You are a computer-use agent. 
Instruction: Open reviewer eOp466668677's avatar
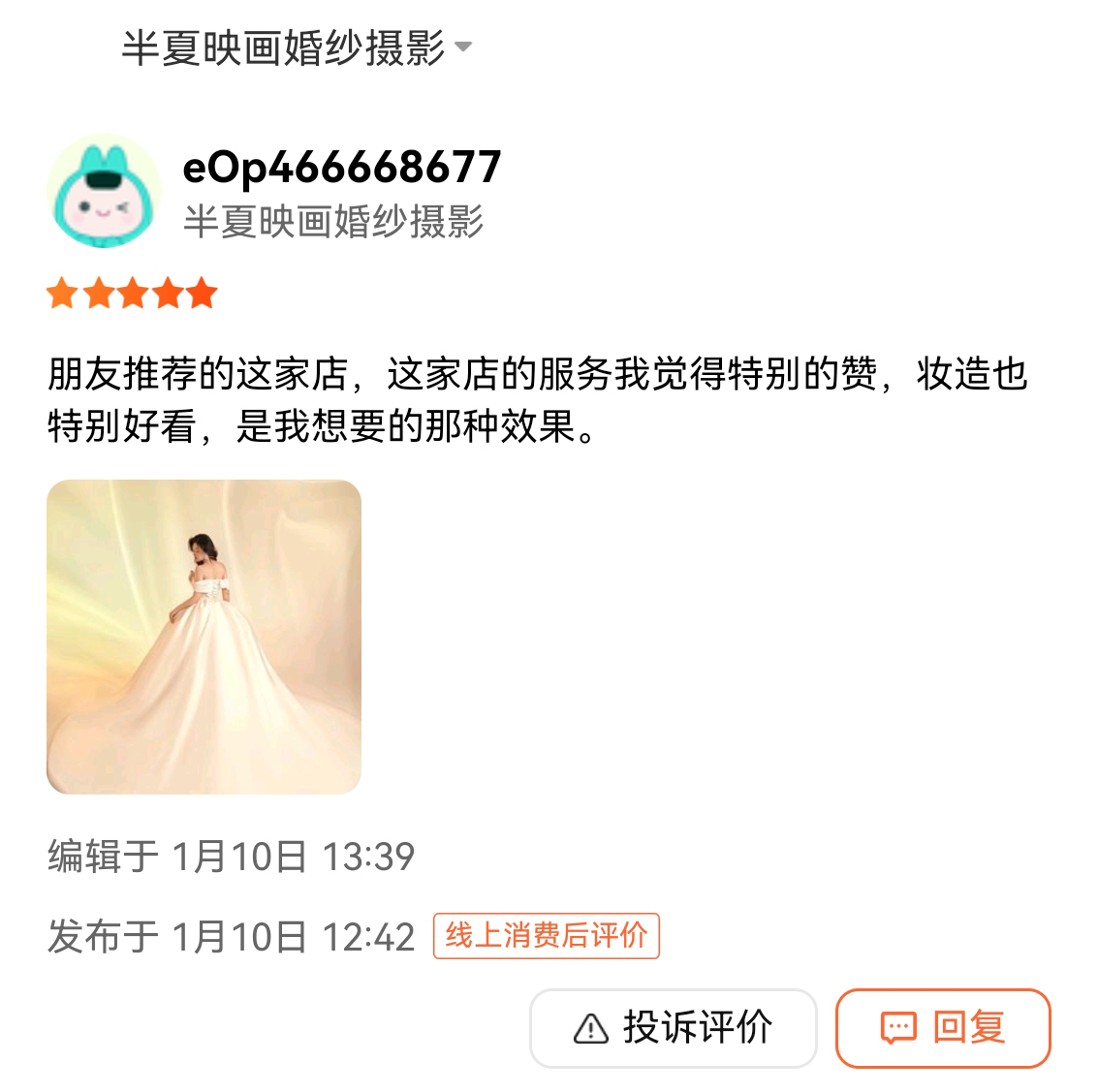coord(104,191)
